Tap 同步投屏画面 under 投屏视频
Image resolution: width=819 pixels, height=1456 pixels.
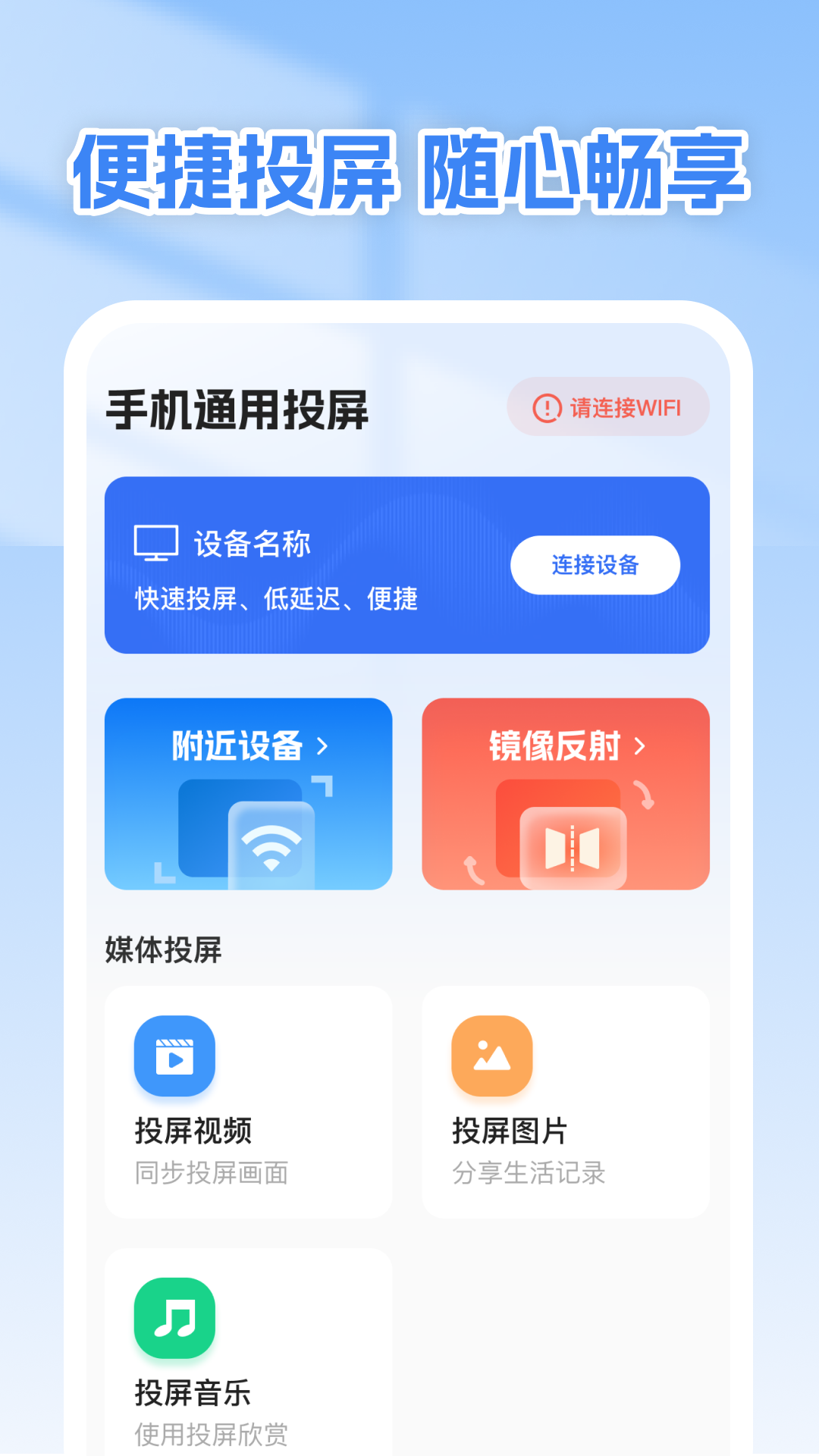[x=211, y=1175]
